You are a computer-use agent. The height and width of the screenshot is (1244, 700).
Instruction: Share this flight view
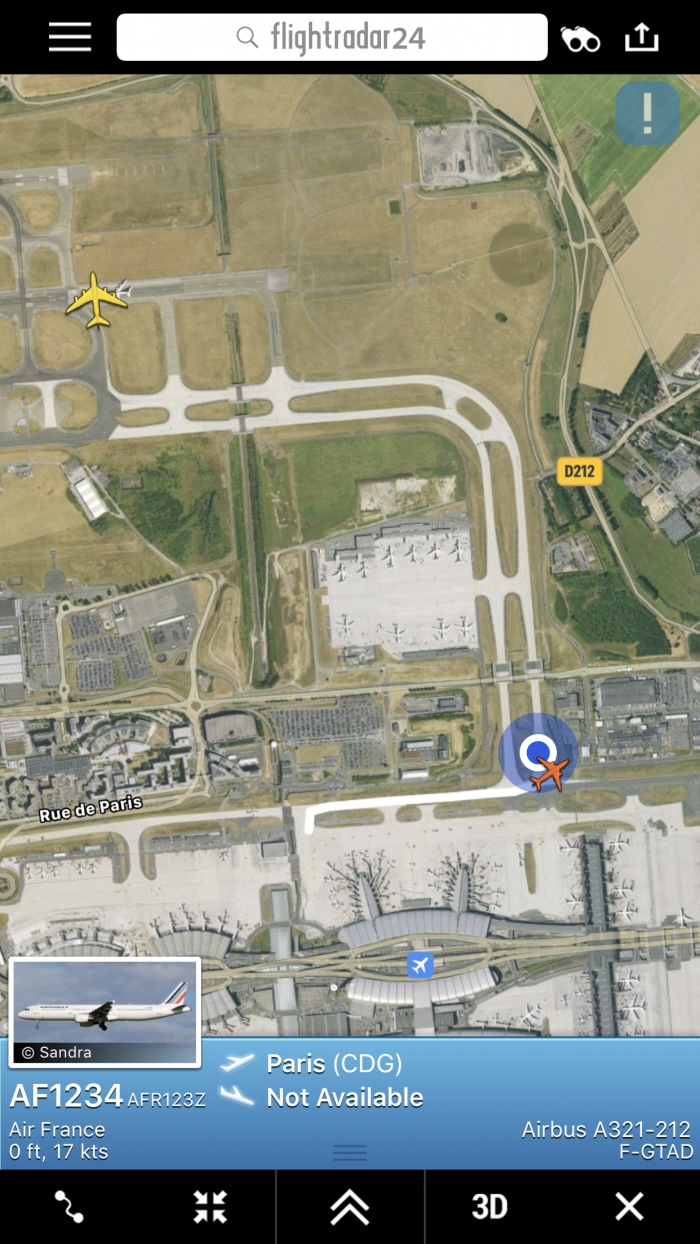pyautogui.click(x=642, y=37)
